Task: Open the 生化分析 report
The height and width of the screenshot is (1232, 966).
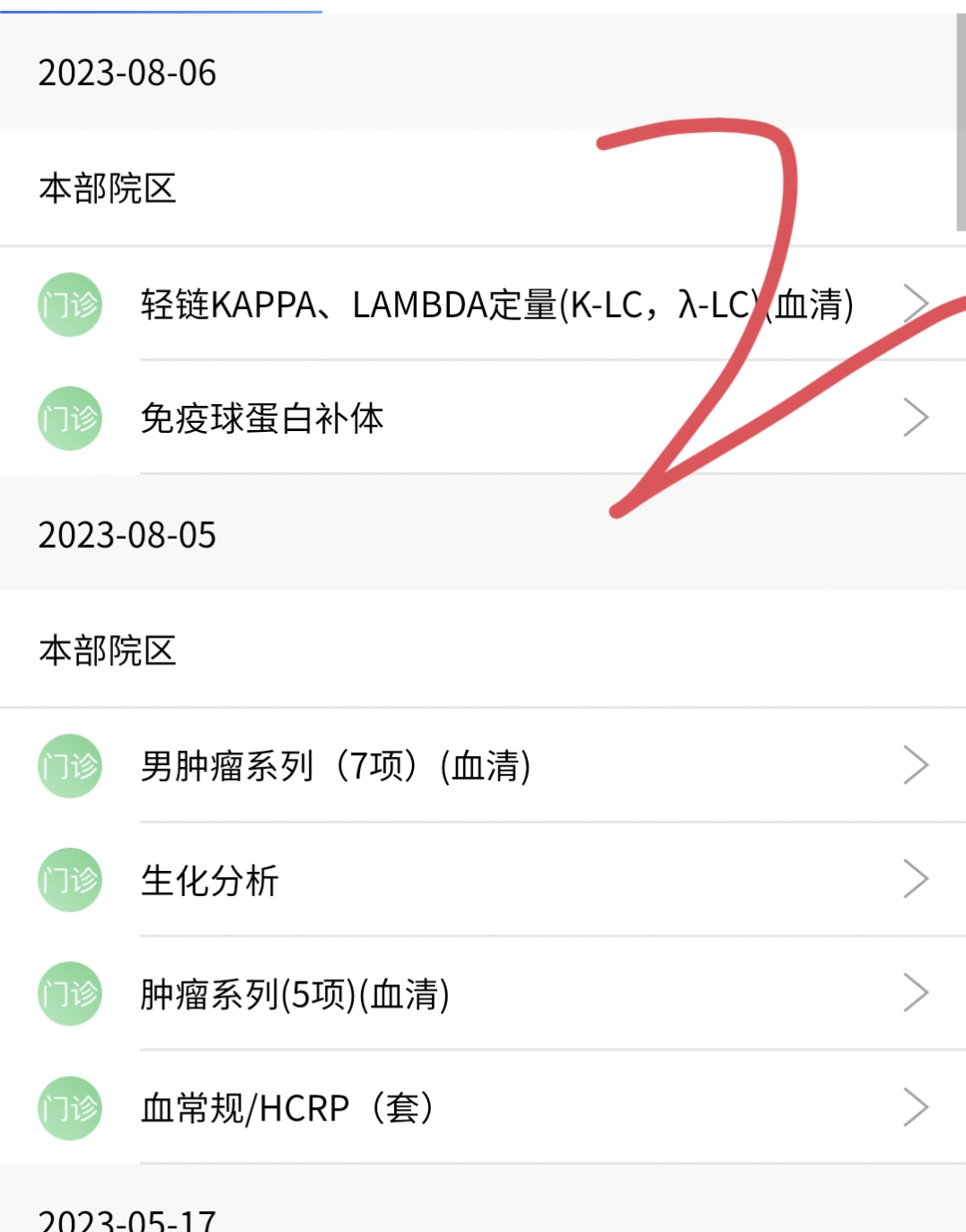Action: point(209,880)
